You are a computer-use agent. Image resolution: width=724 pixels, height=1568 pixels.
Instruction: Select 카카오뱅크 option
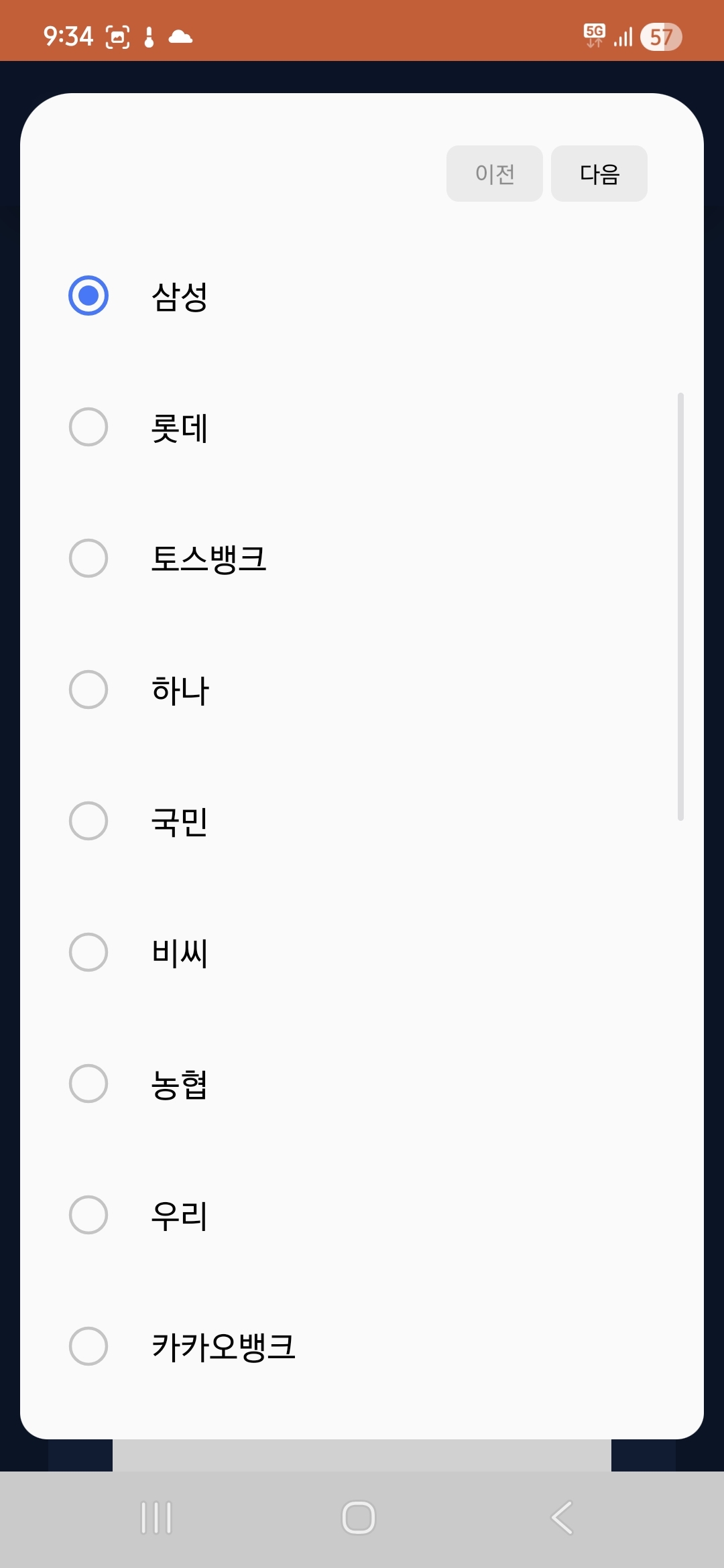(x=88, y=1346)
